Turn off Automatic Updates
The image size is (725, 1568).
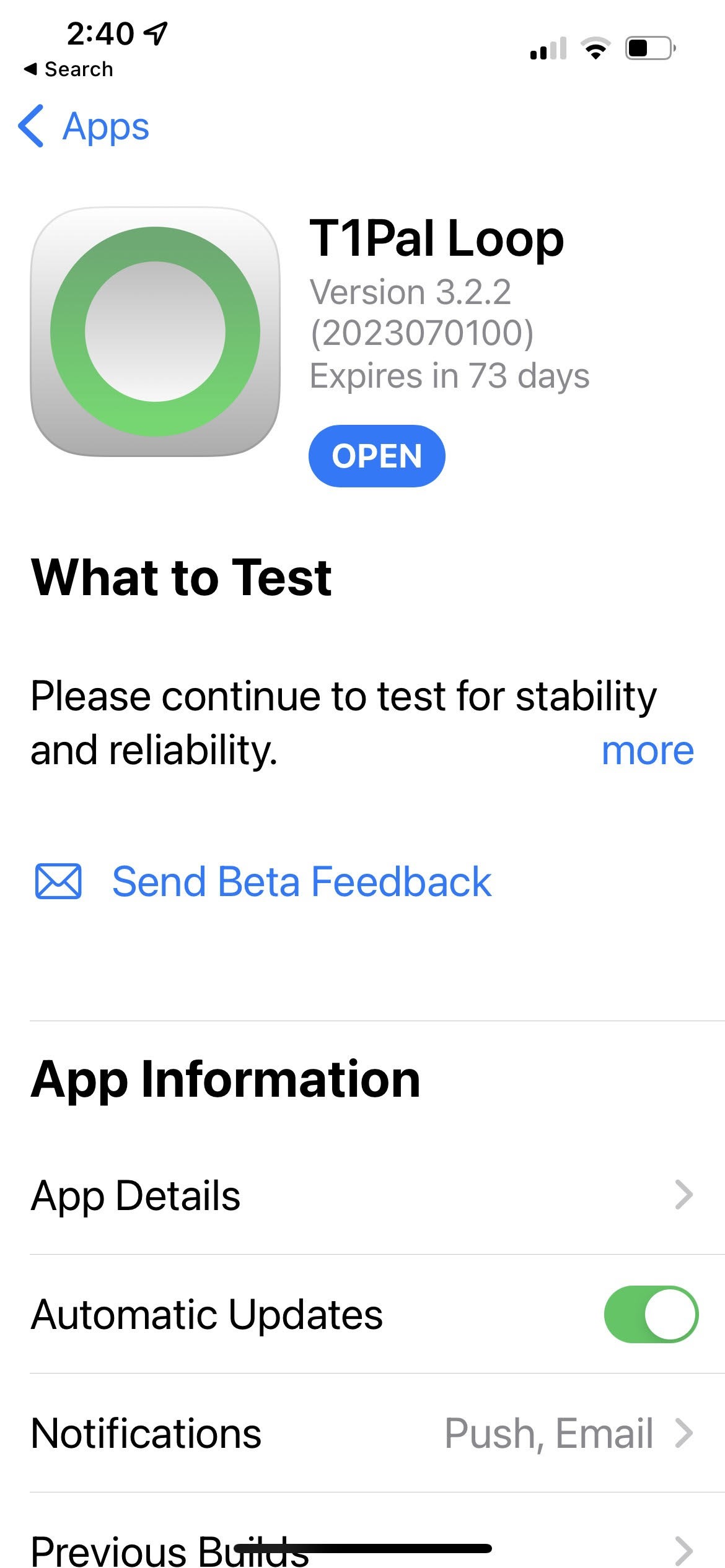651,1314
